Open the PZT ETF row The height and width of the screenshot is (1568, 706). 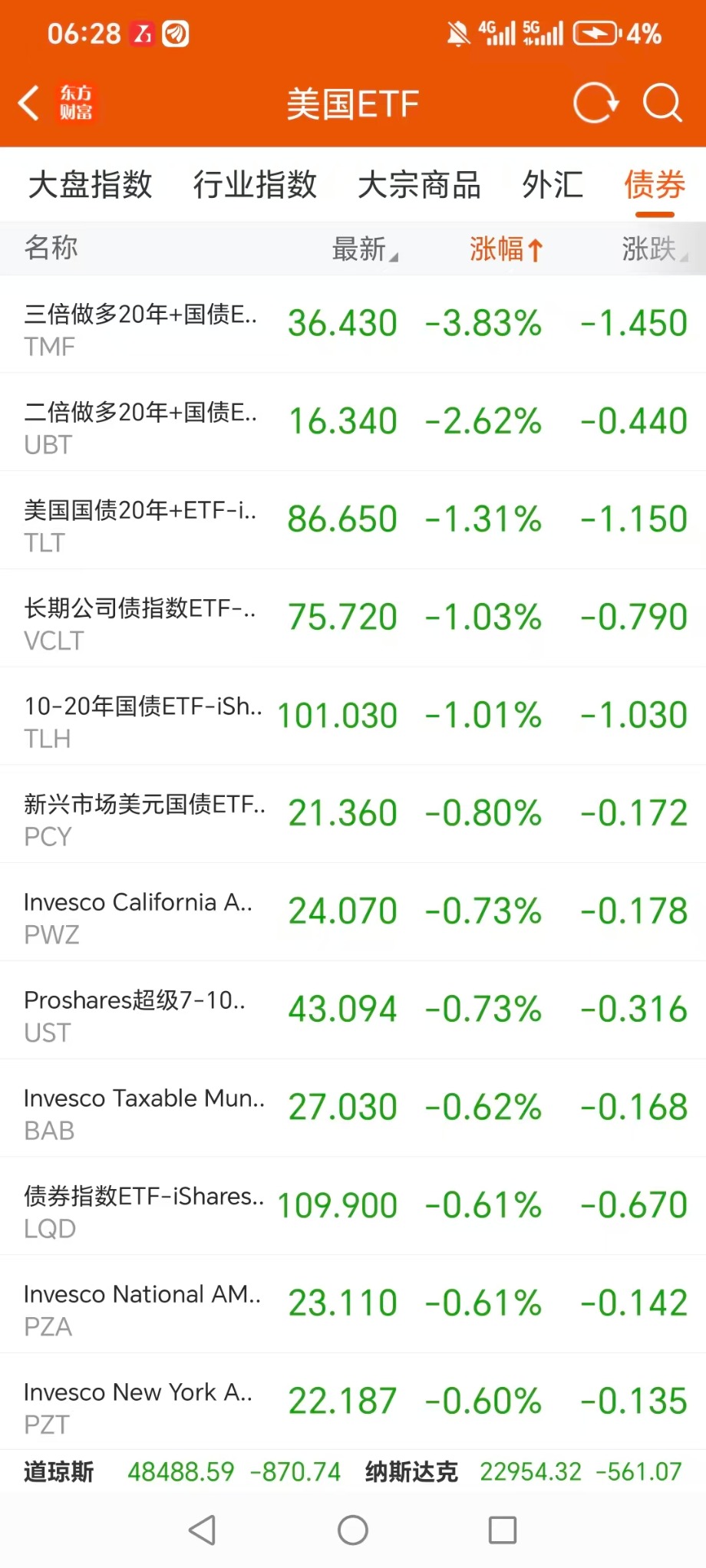point(353,1402)
